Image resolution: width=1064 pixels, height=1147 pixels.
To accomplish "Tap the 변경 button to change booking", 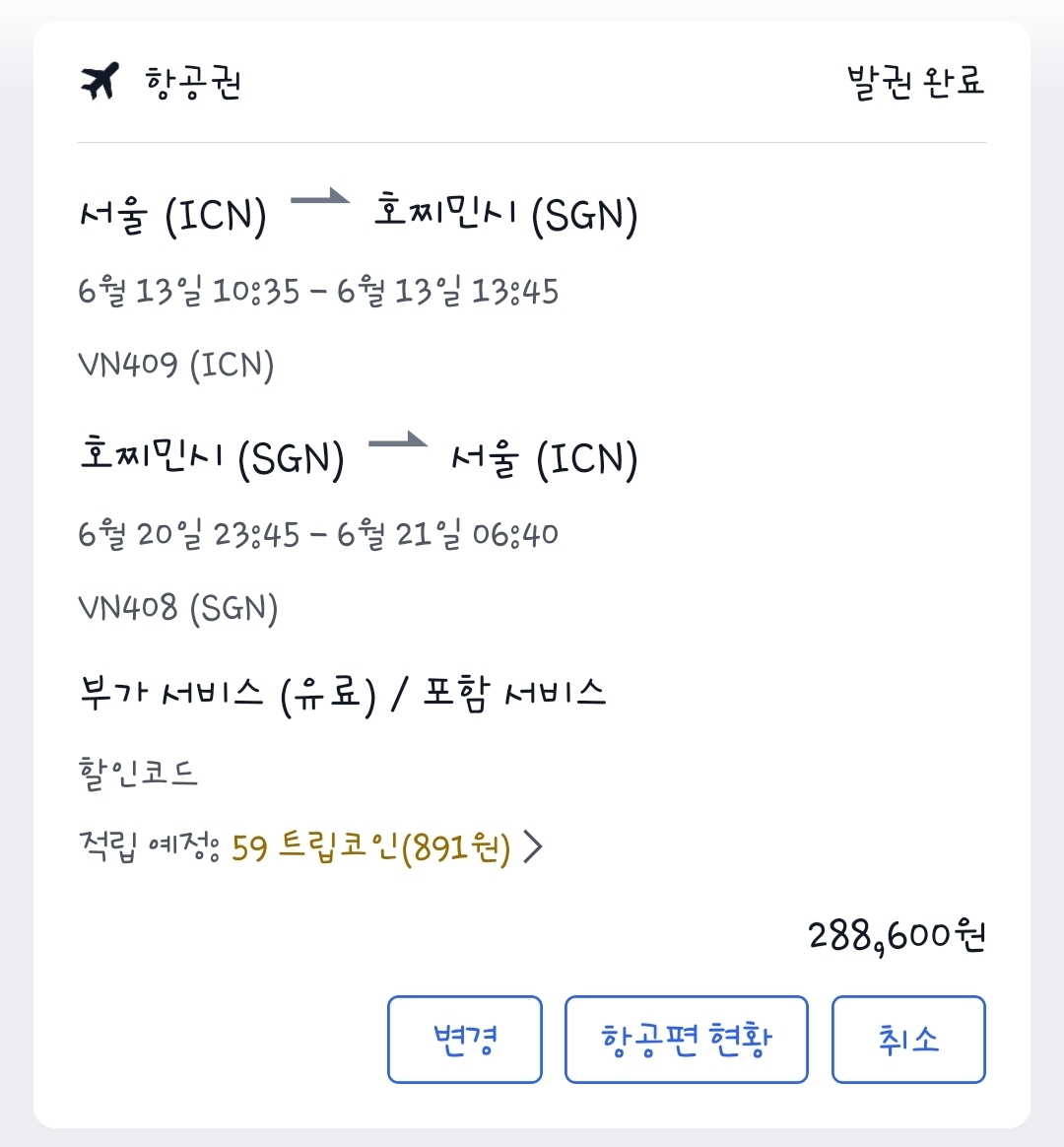I will 464,1039.
